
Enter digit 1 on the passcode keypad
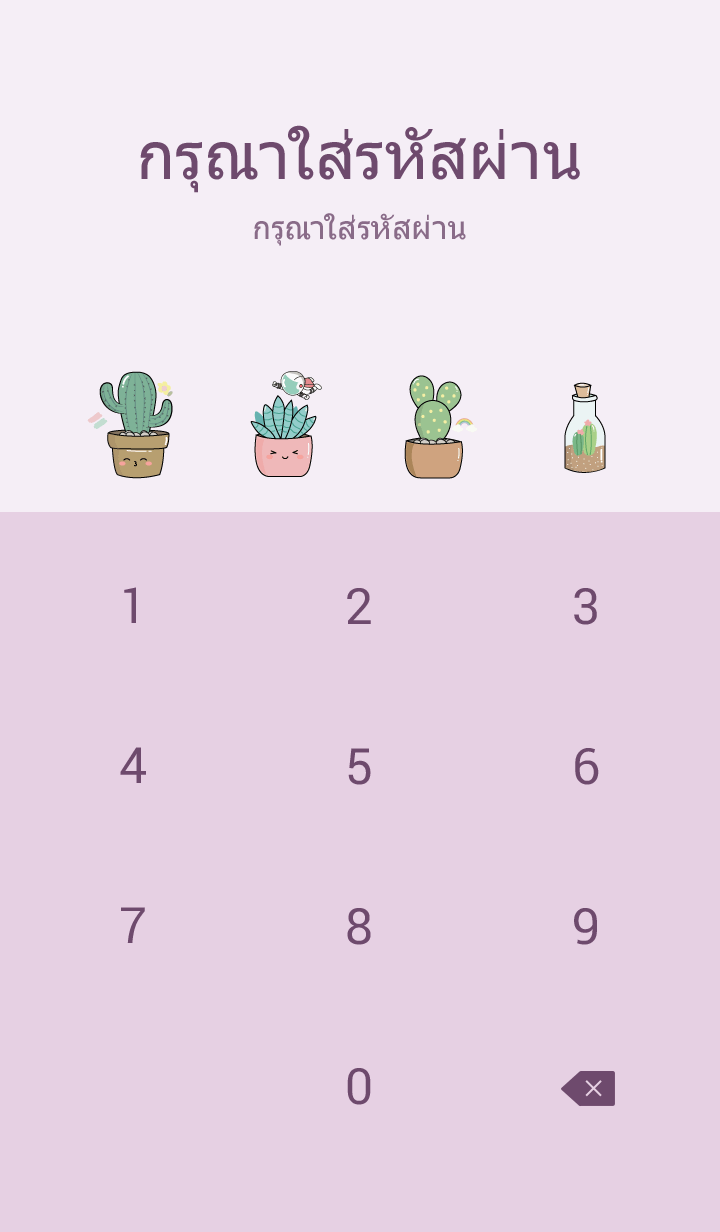pyautogui.click(x=132, y=607)
